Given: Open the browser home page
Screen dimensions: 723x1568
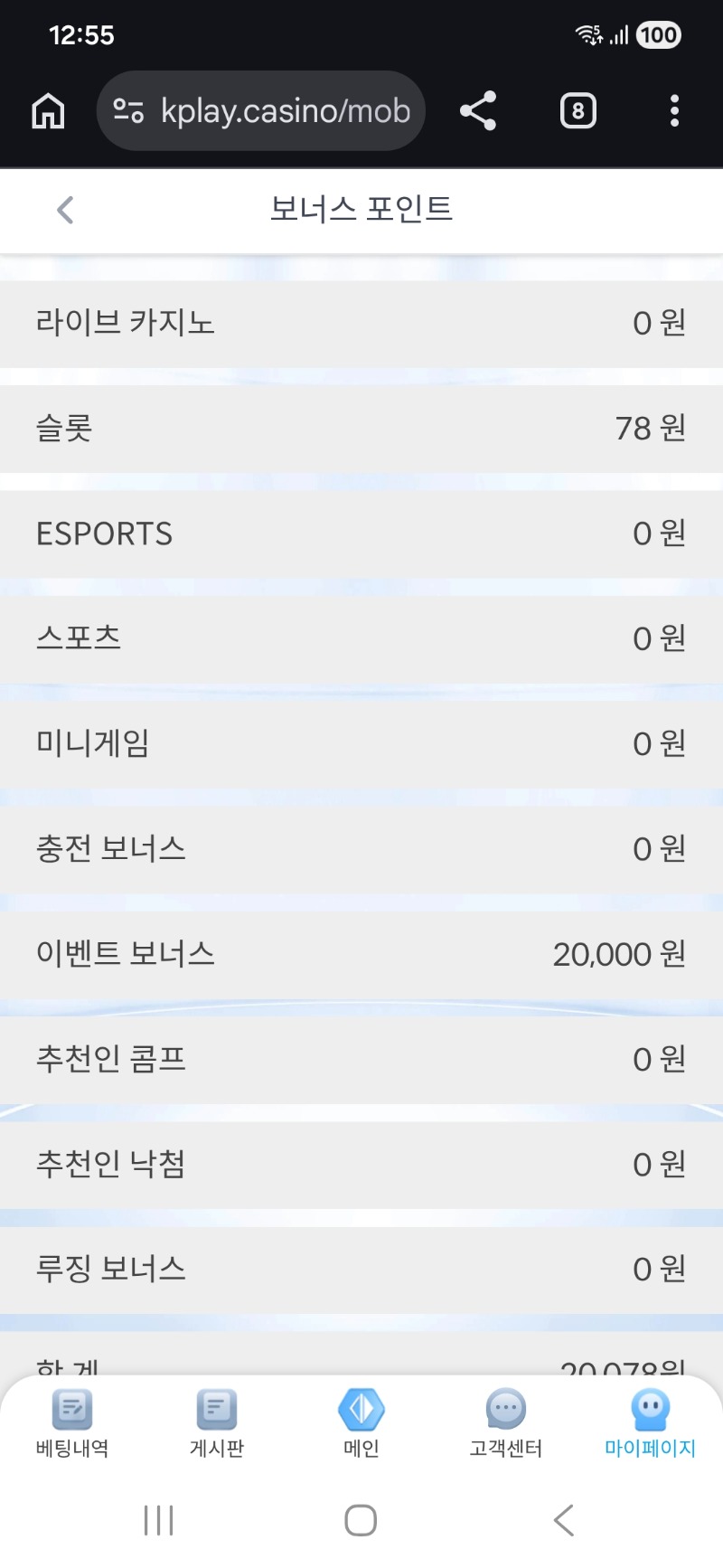Looking at the screenshot, I should click(48, 111).
